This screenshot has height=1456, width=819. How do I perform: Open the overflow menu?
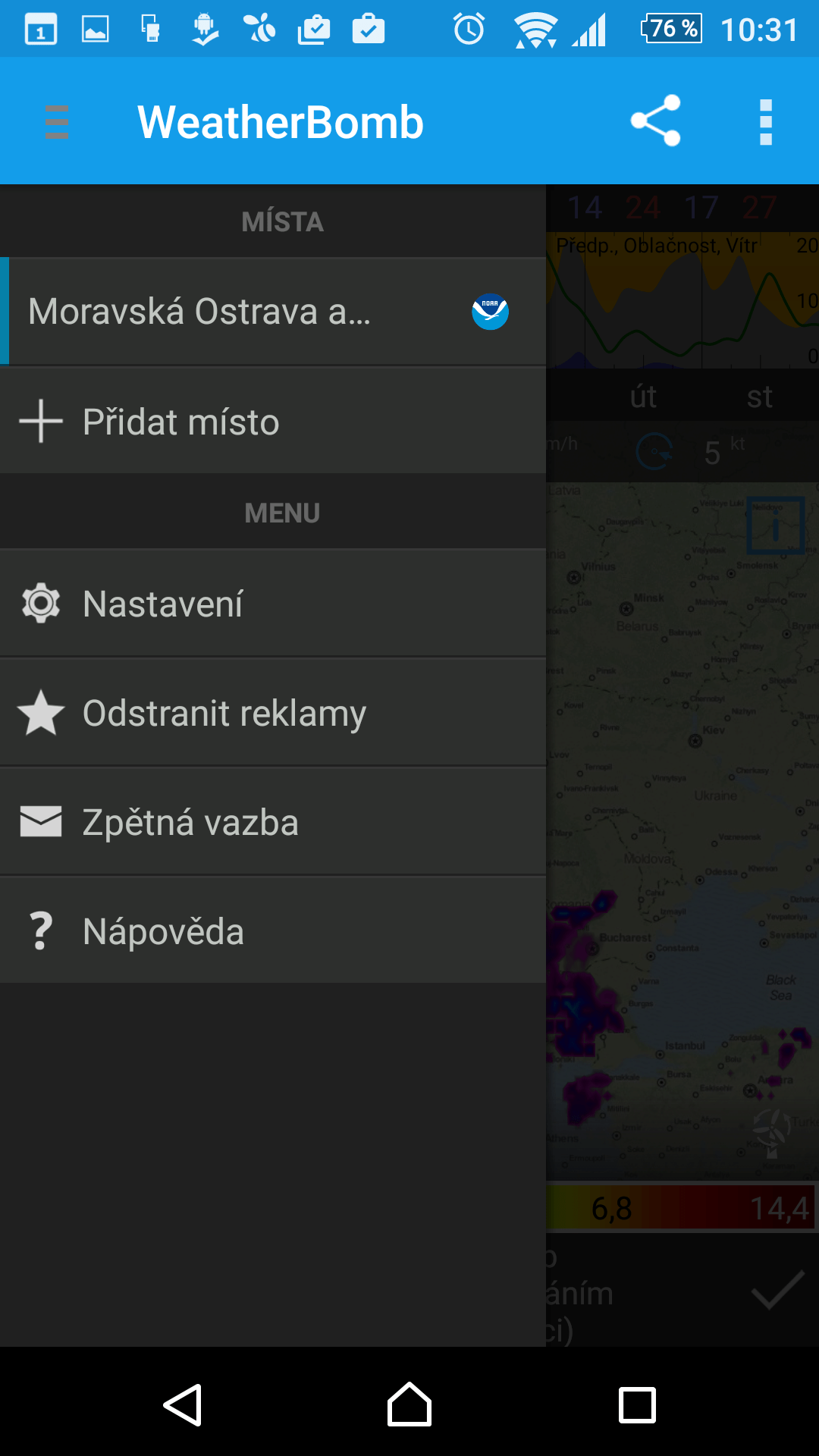click(x=766, y=122)
